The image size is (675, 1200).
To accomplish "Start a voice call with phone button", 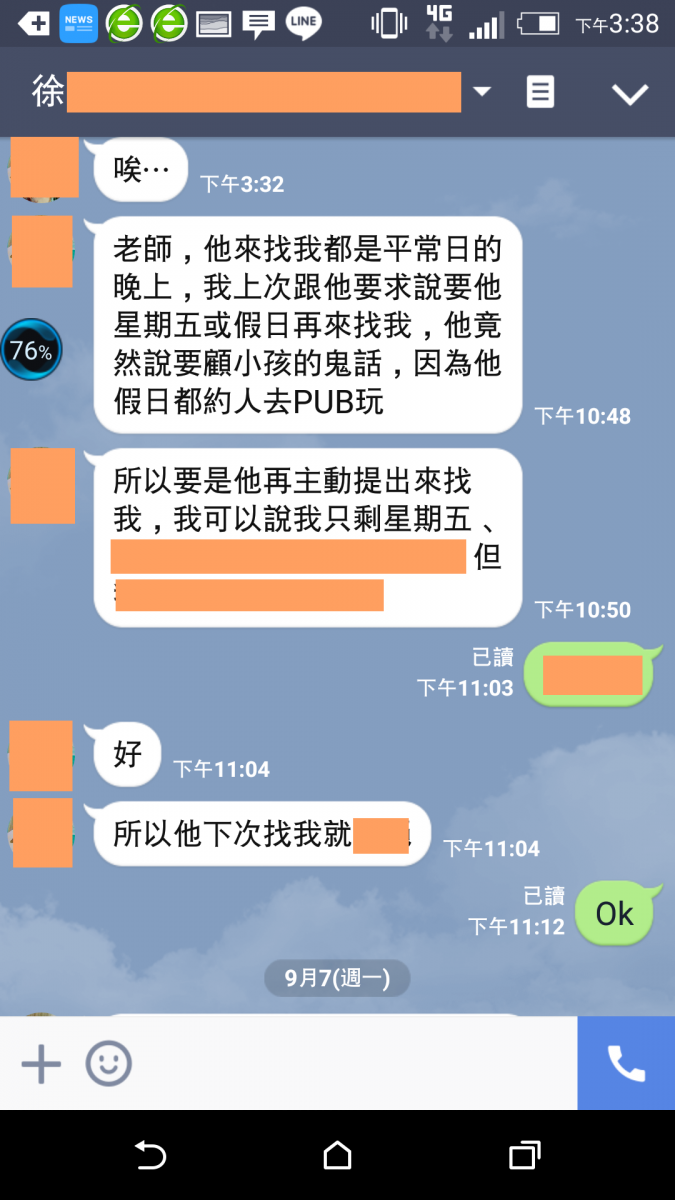I will click(626, 1064).
